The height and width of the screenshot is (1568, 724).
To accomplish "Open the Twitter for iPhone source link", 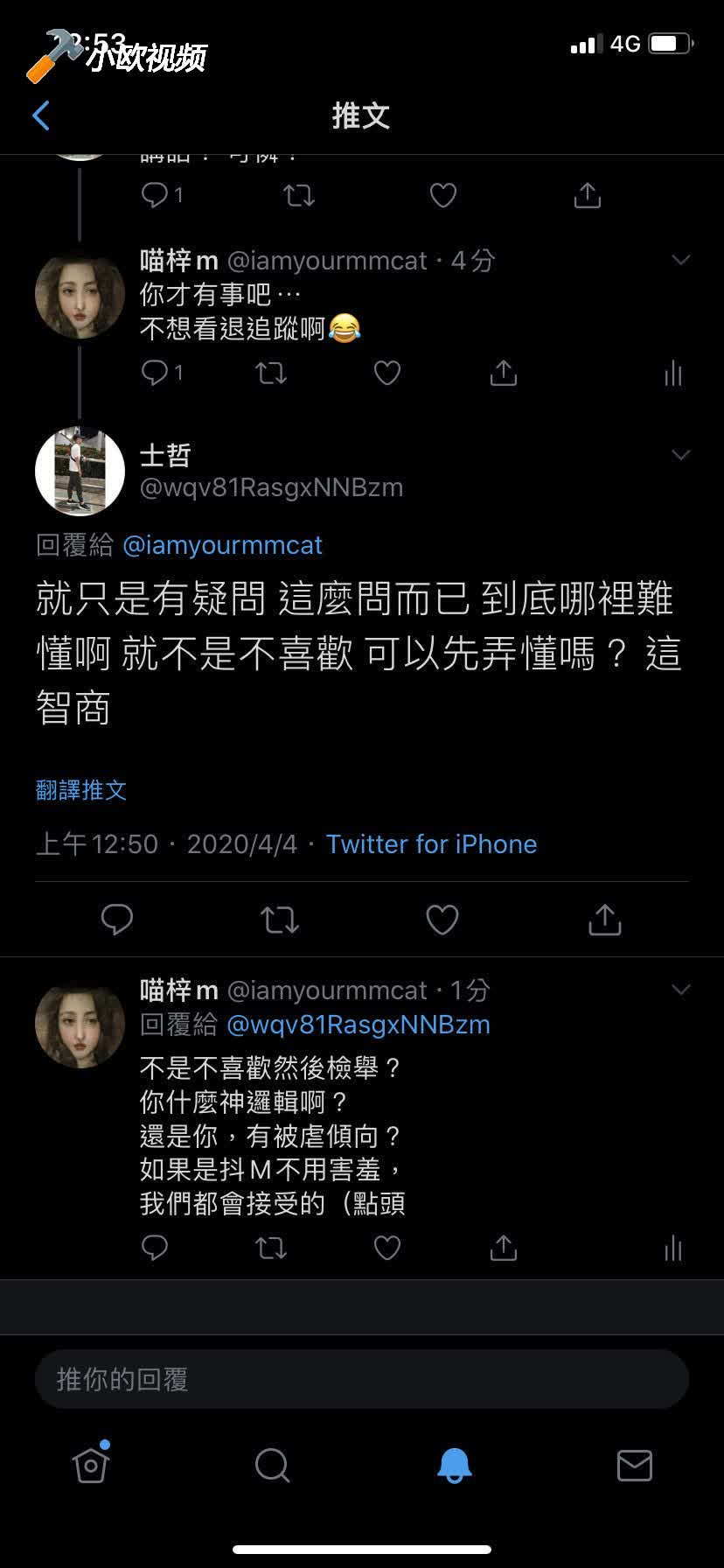I will point(431,843).
